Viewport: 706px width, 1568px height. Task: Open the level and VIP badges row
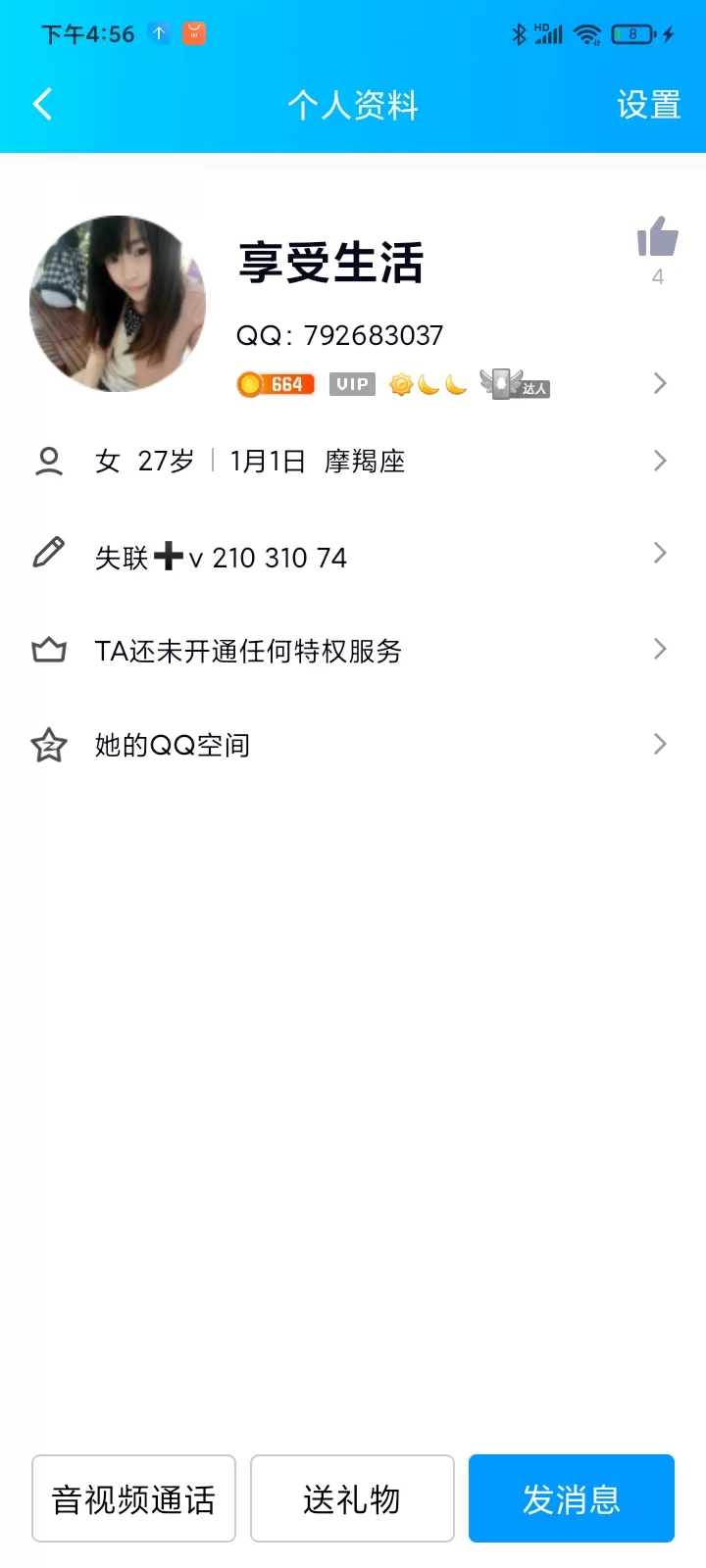coord(392,384)
